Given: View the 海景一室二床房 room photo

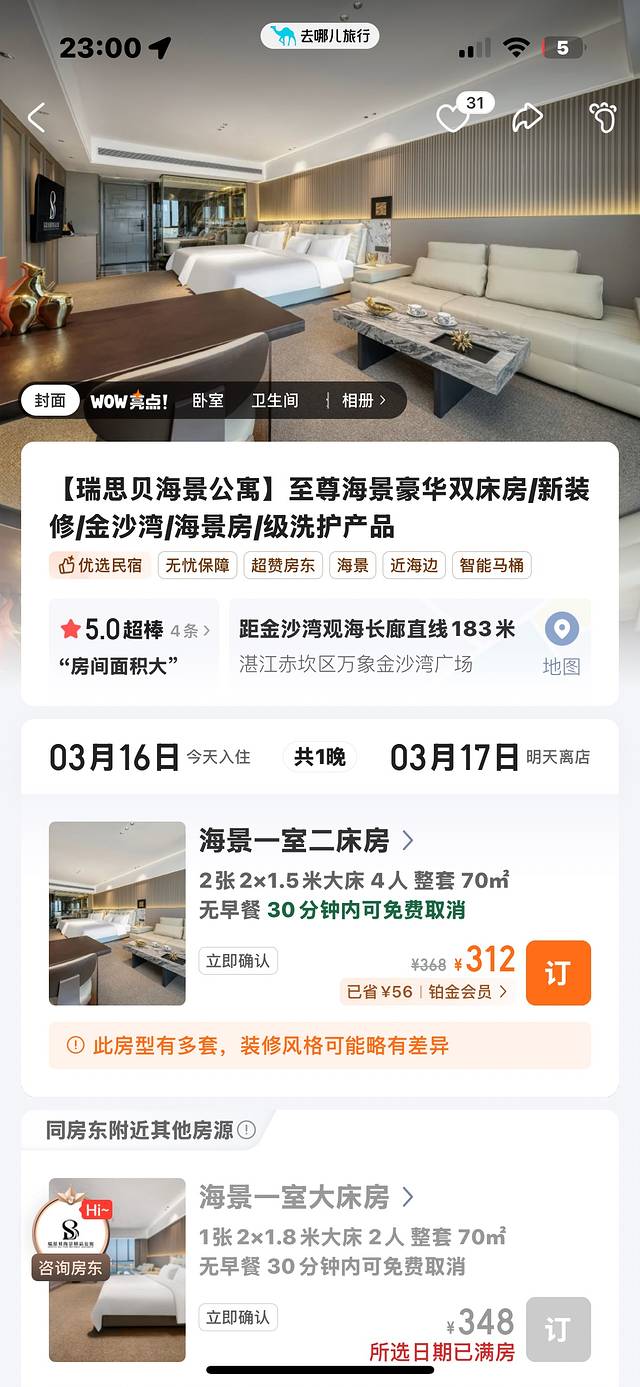Looking at the screenshot, I should (x=117, y=913).
